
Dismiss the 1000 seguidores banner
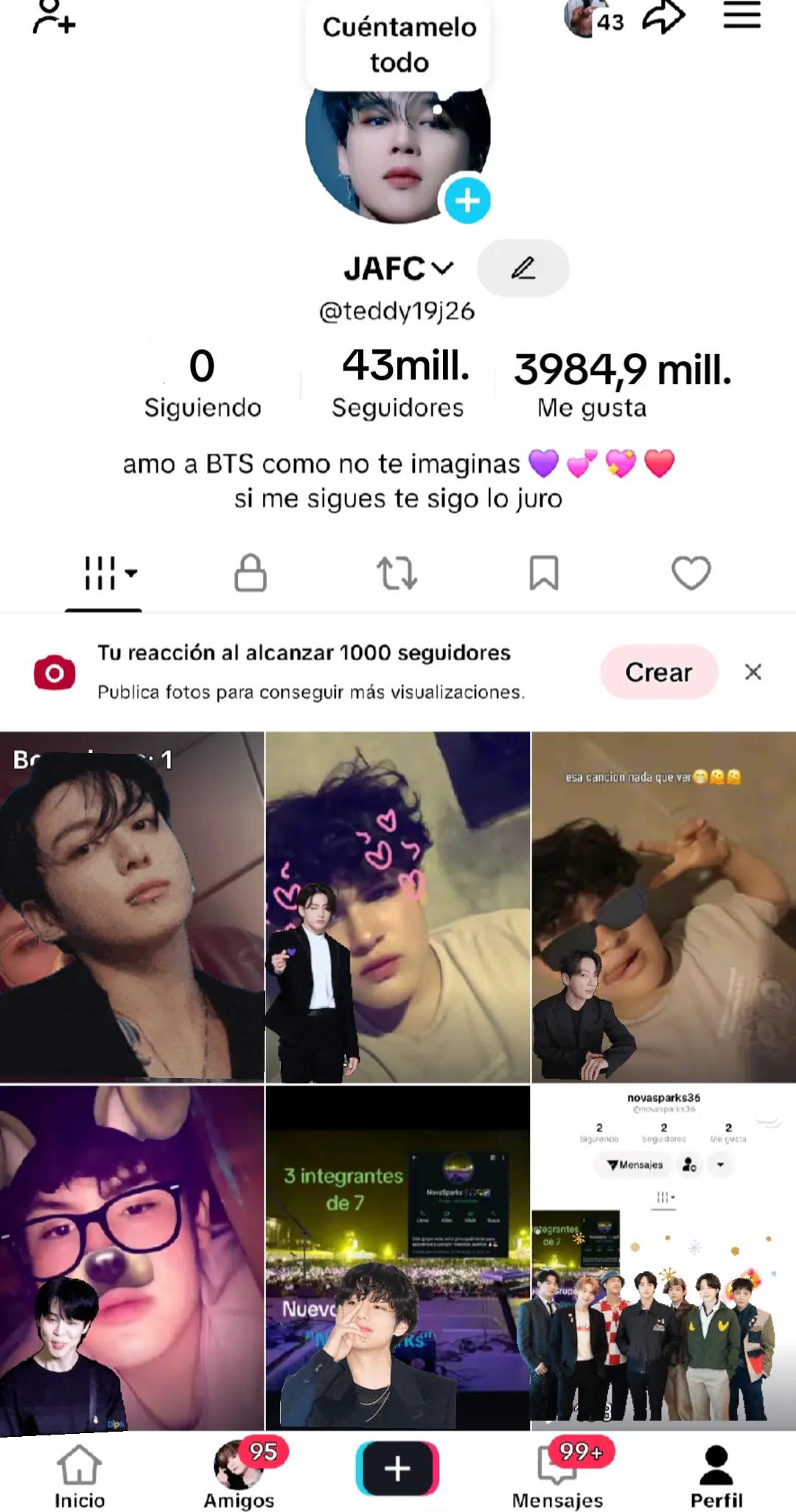click(x=753, y=672)
